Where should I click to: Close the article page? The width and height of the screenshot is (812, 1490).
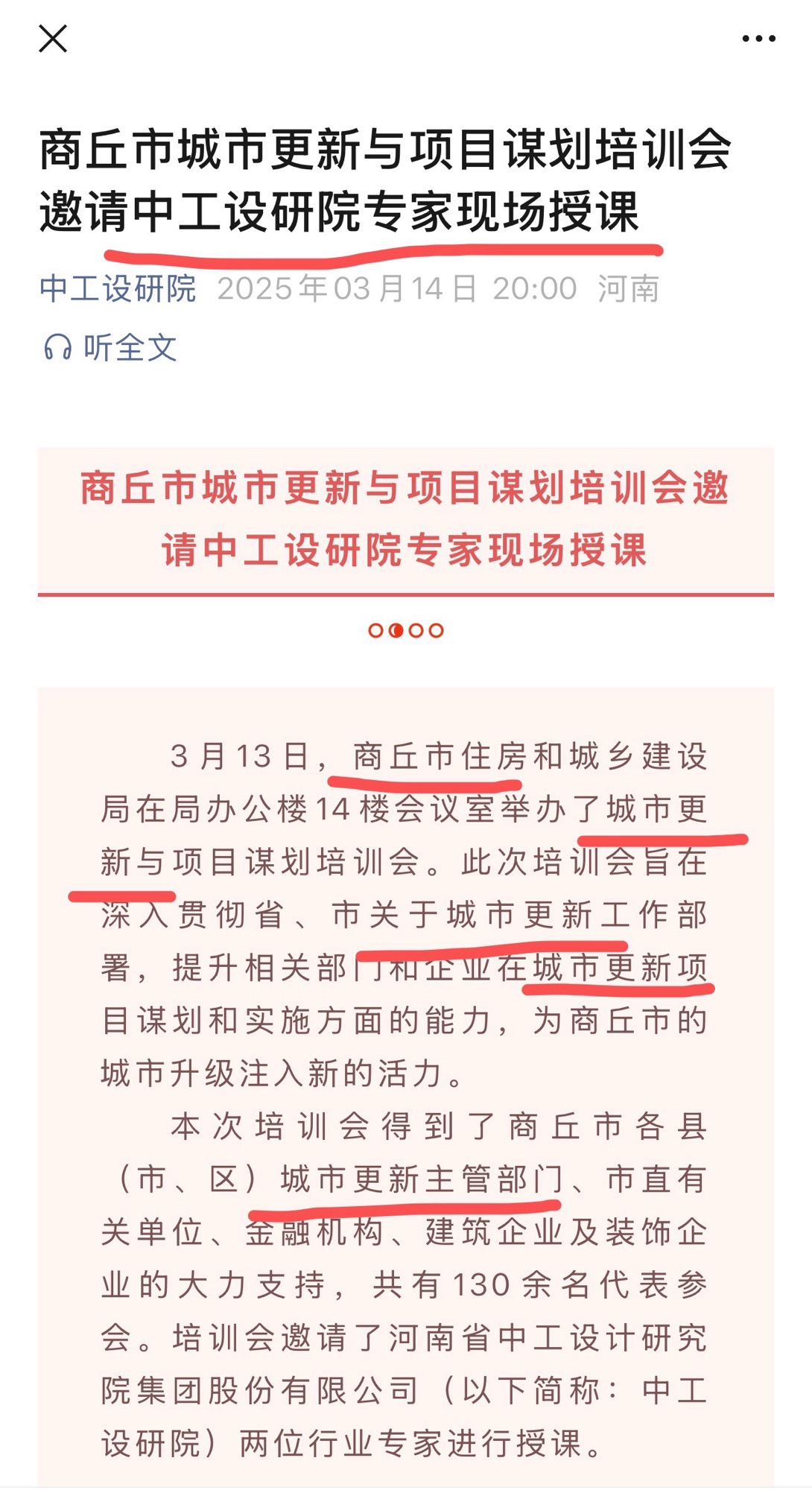pyautogui.click(x=53, y=39)
